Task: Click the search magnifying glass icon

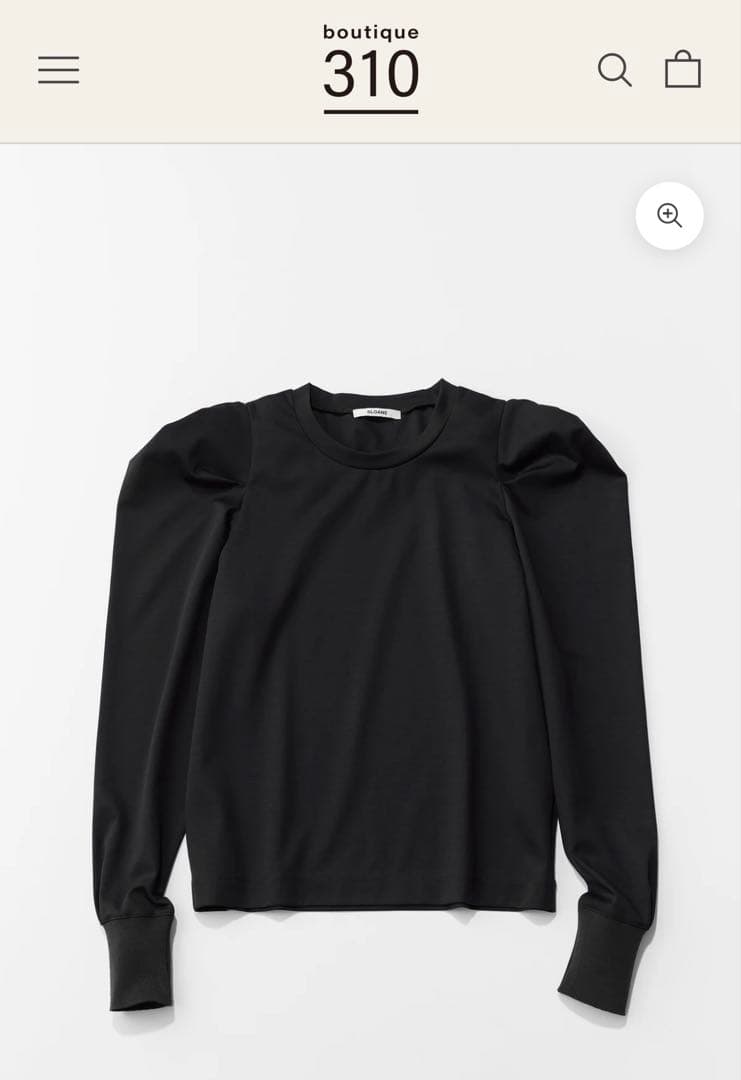Action: 615,70
